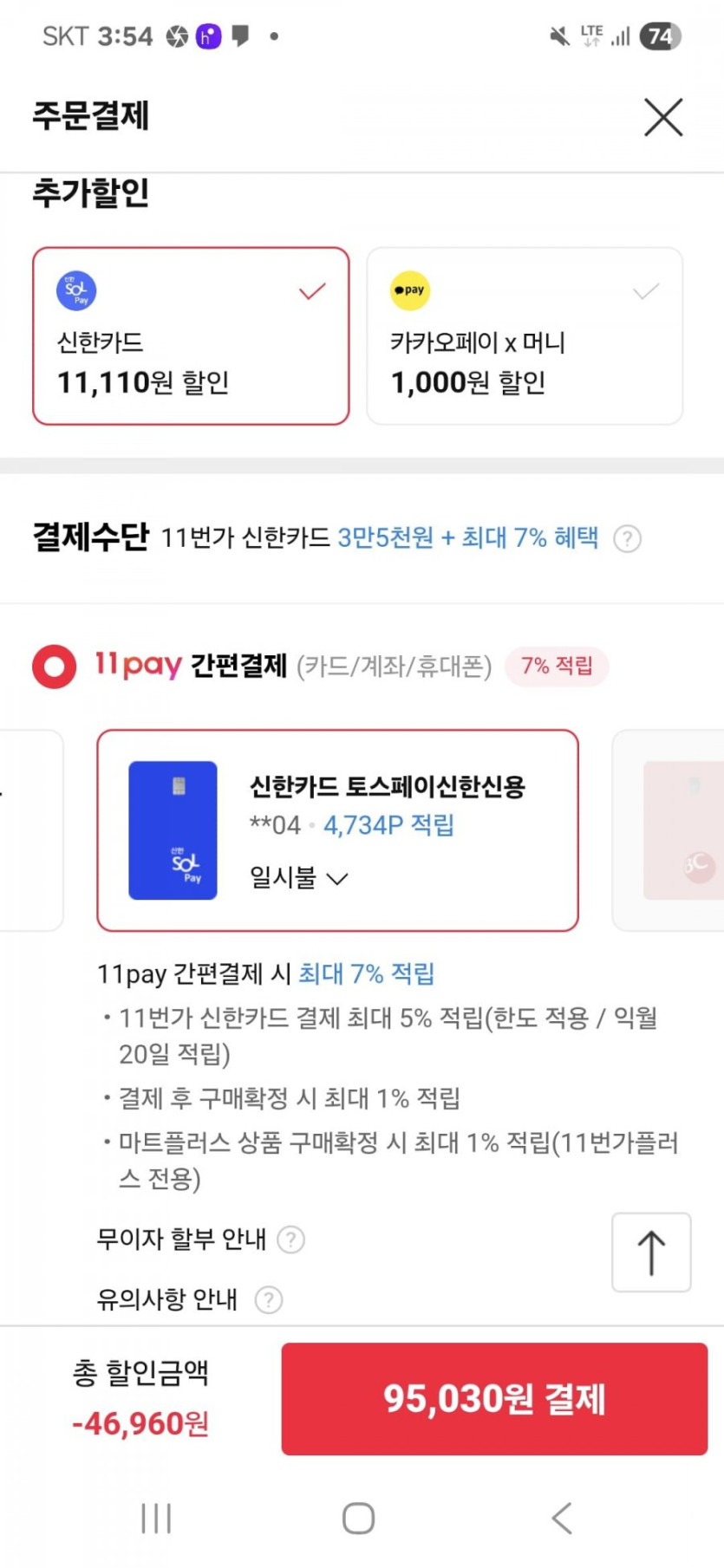Select the 카카오페이 x 머니 1,000원 할인 option
Screen dimensions: 724x1568
coord(525,336)
